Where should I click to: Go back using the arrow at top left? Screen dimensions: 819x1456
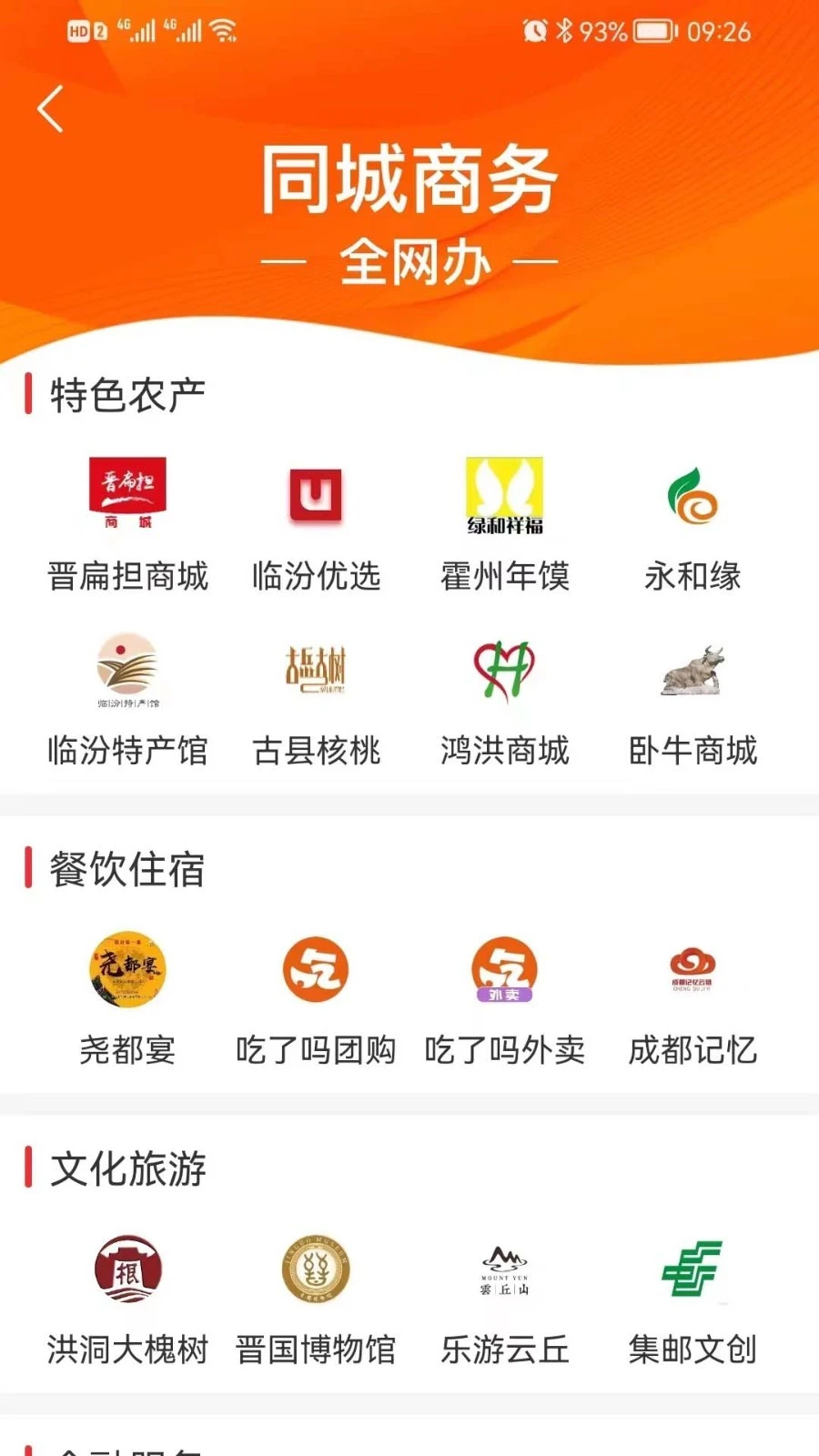click(52, 108)
